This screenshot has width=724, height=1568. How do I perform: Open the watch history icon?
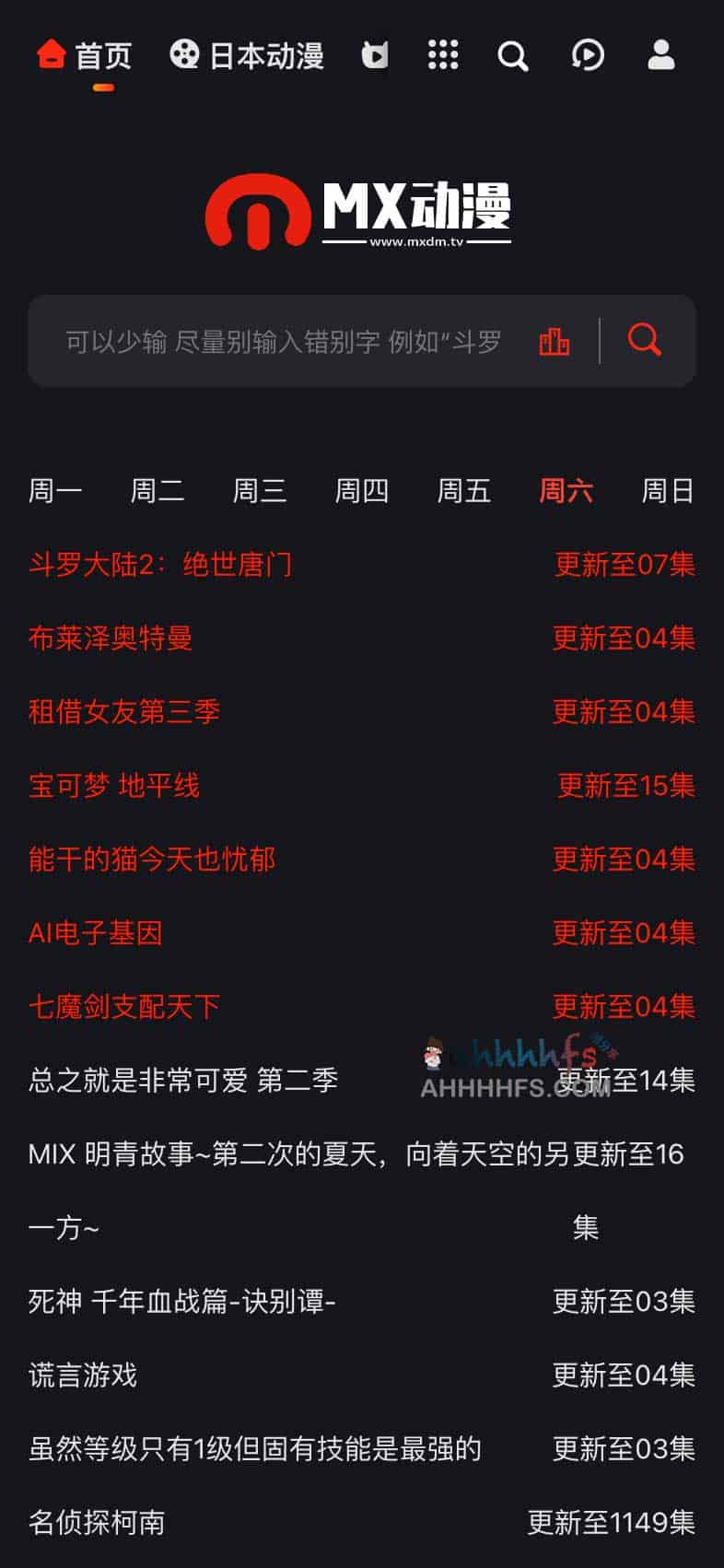(587, 56)
